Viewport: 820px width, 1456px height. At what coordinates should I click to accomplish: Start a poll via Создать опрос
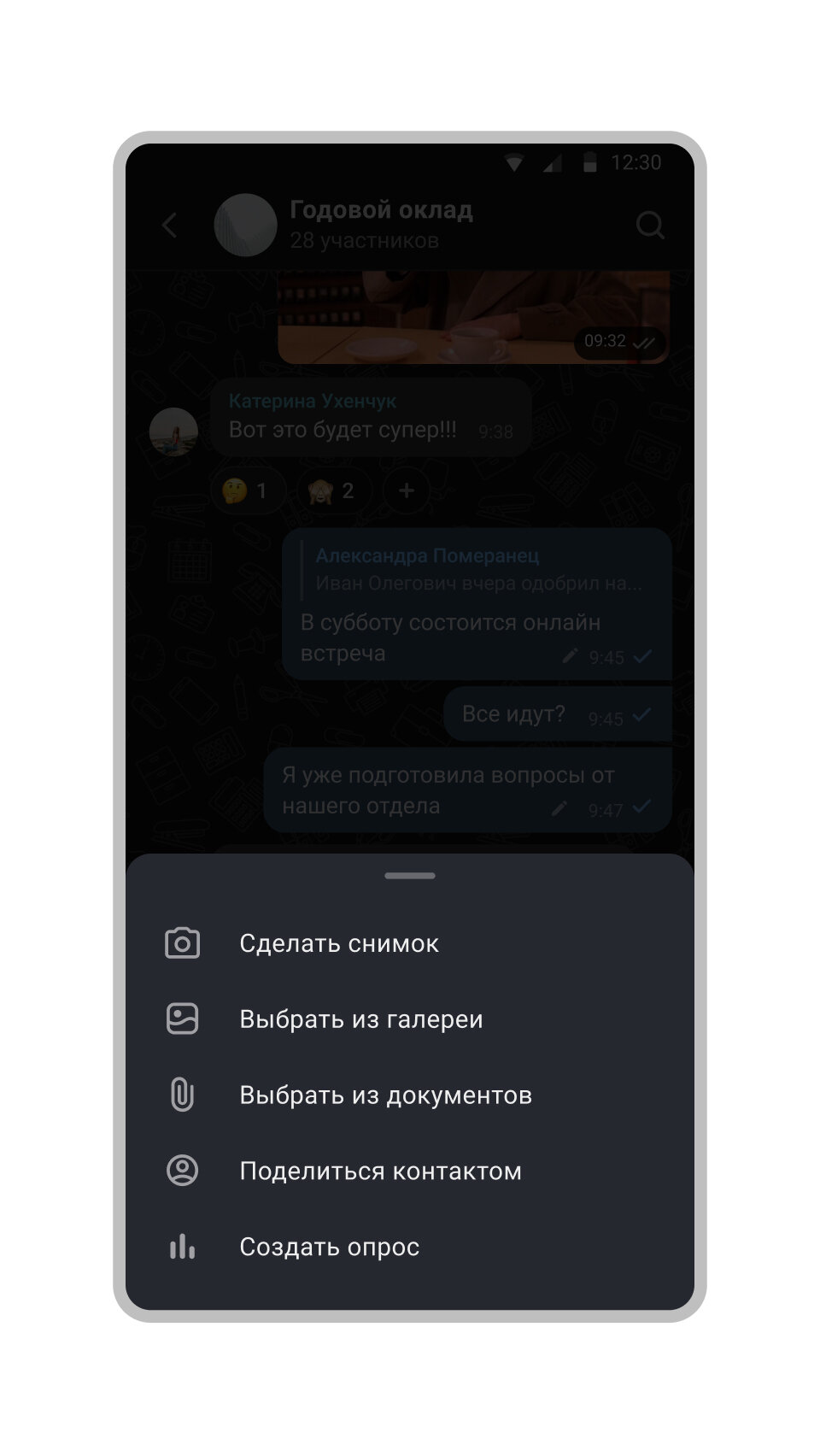[x=329, y=1248]
